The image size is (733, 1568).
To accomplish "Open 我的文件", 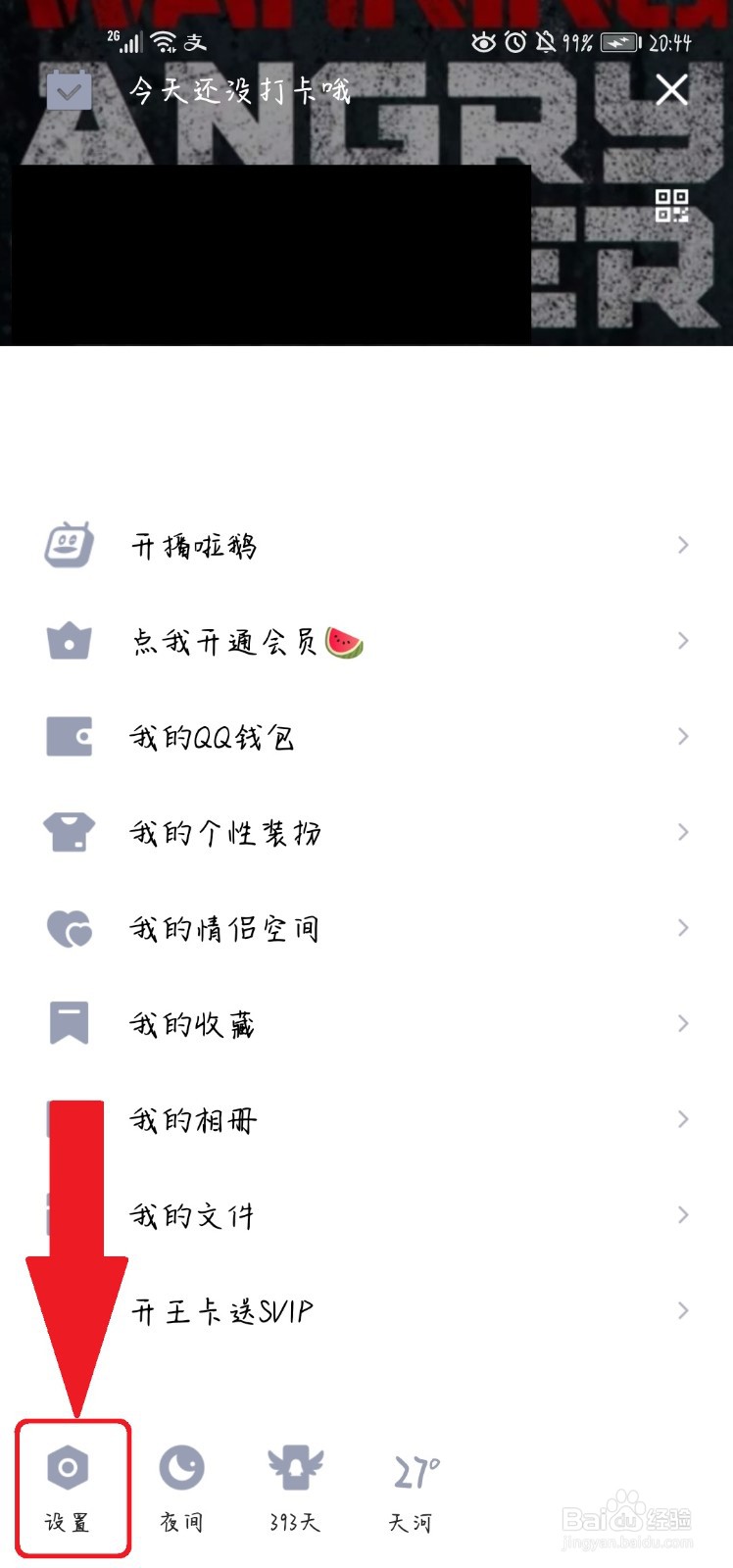I will point(366,1215).
